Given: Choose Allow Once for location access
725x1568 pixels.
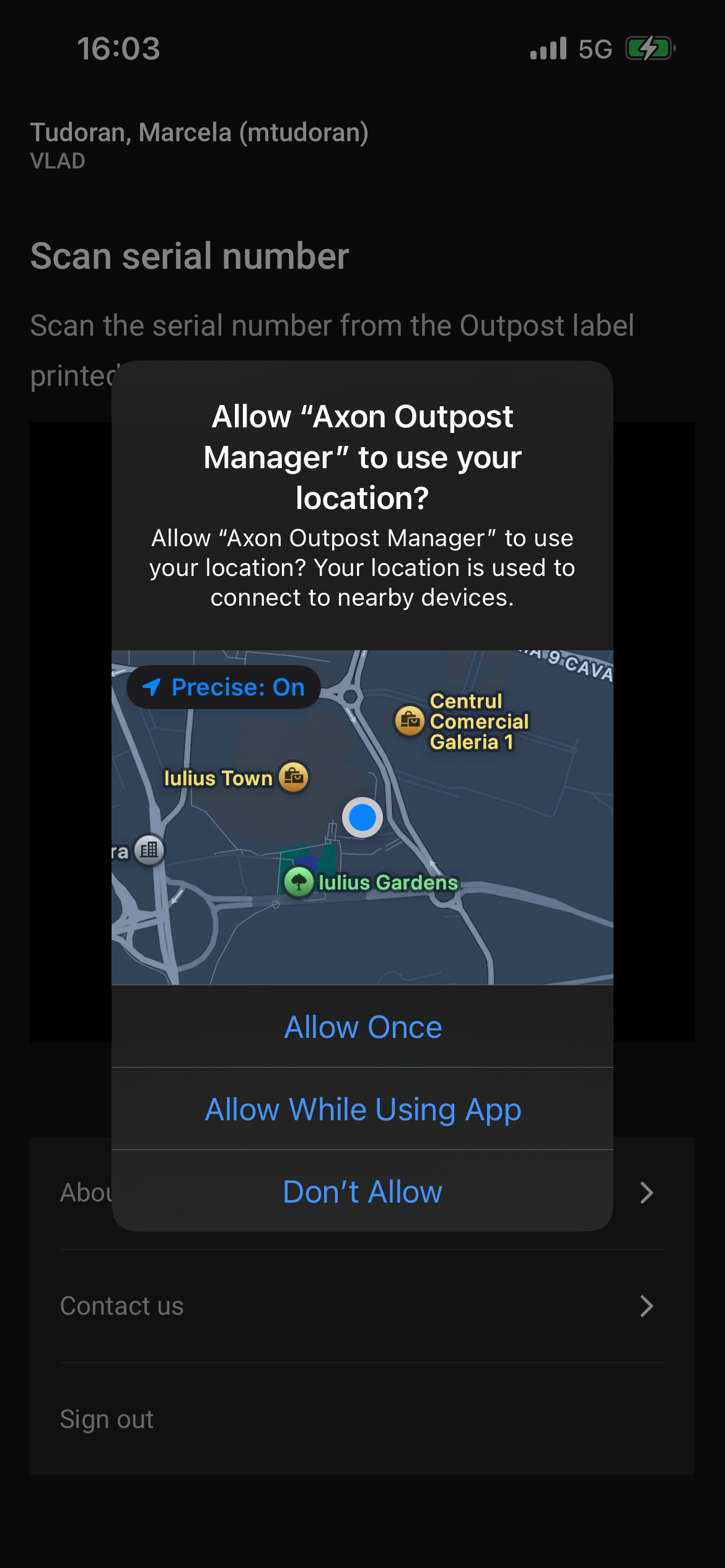Looking at the screenshot, I should [362, 1027].
